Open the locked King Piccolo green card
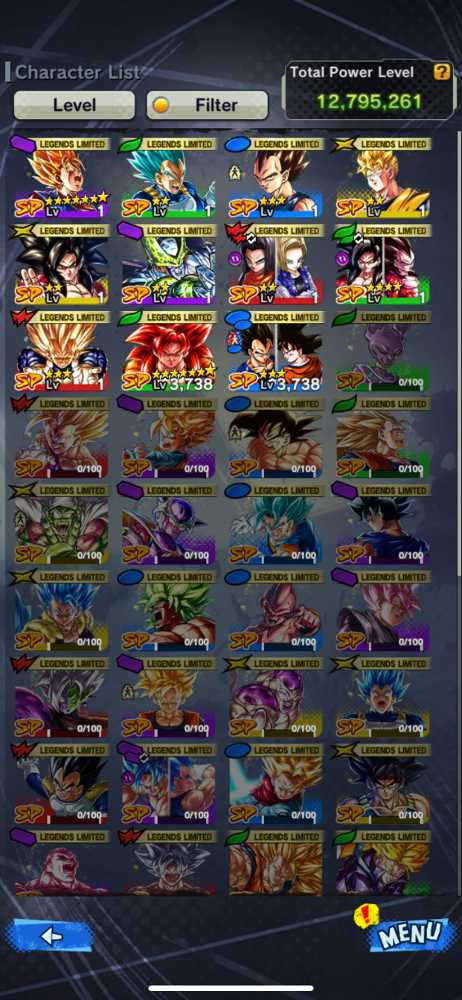This screenshot has height=1000, width=462. 61,525
